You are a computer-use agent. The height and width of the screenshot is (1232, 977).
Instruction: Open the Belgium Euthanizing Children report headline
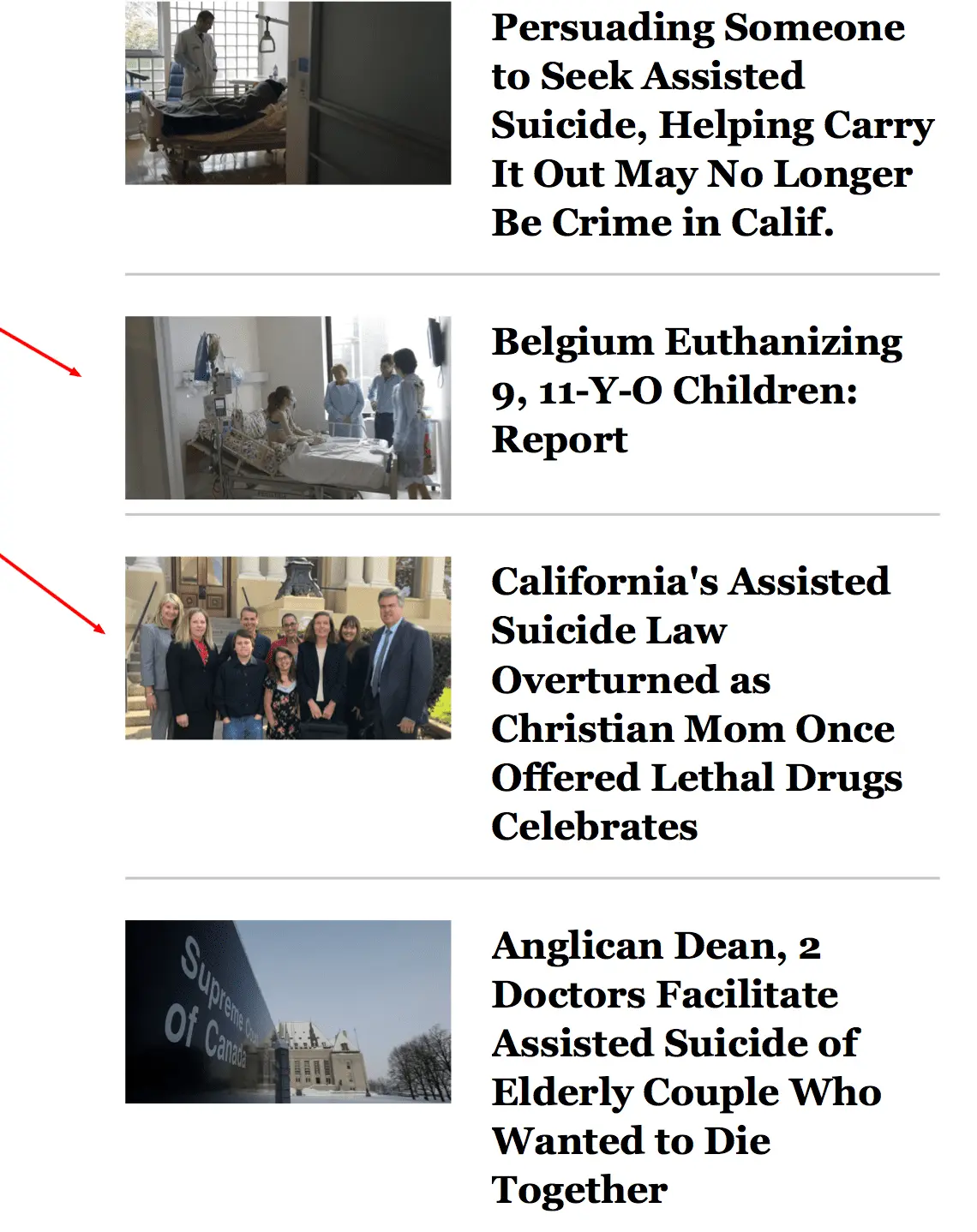coord(696,391)
